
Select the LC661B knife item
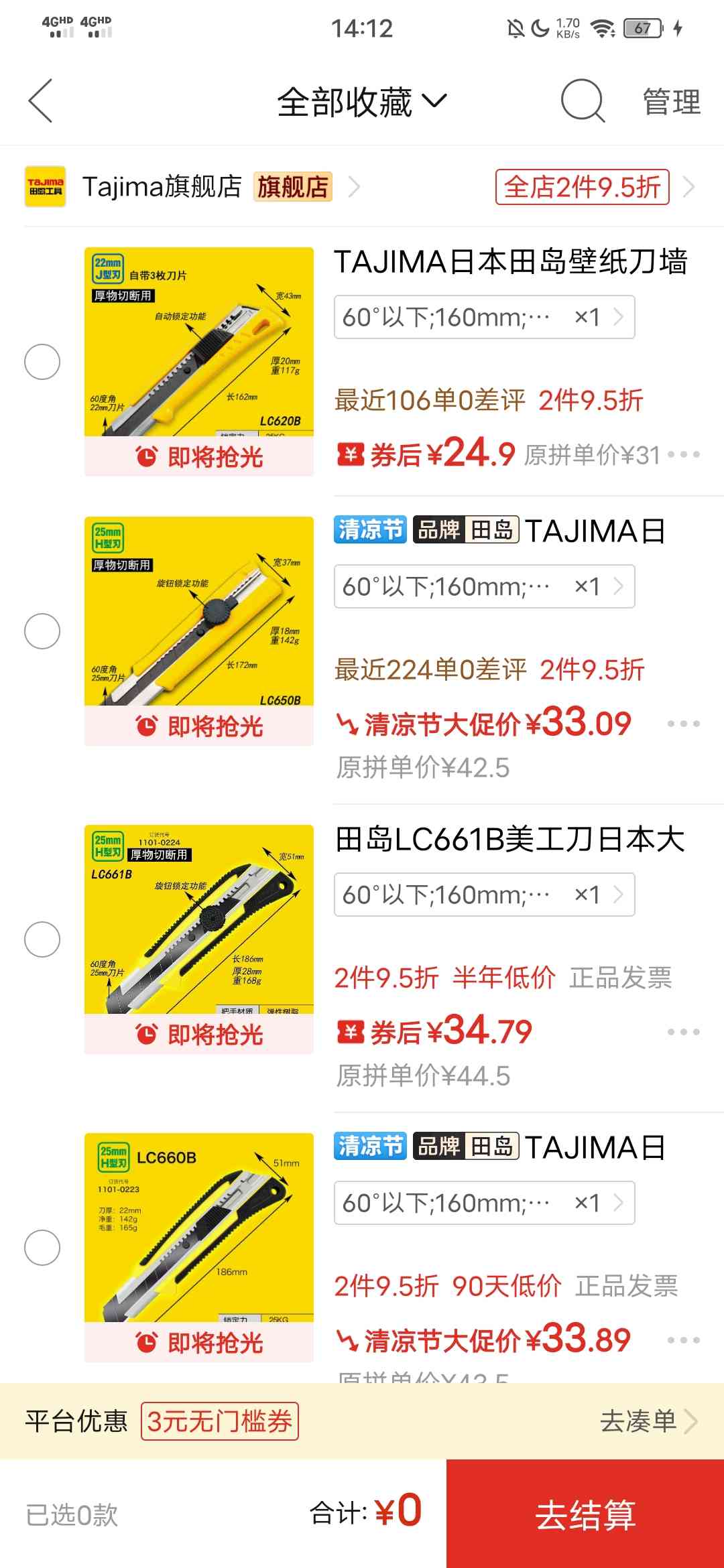coord(42,939)
